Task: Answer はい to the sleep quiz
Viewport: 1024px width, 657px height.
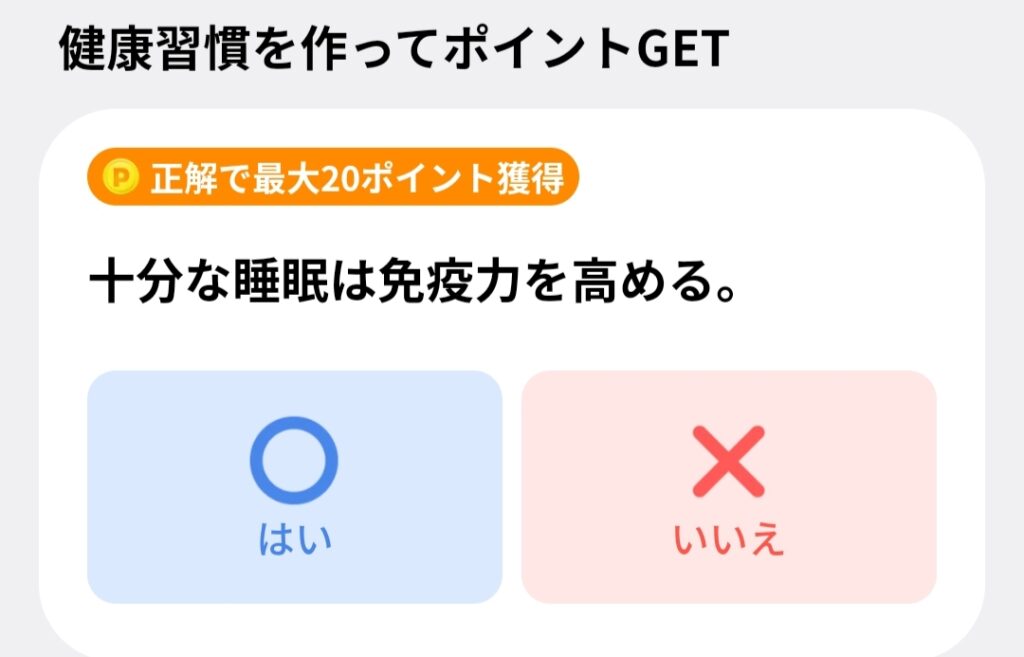Action: click(294, 487)
